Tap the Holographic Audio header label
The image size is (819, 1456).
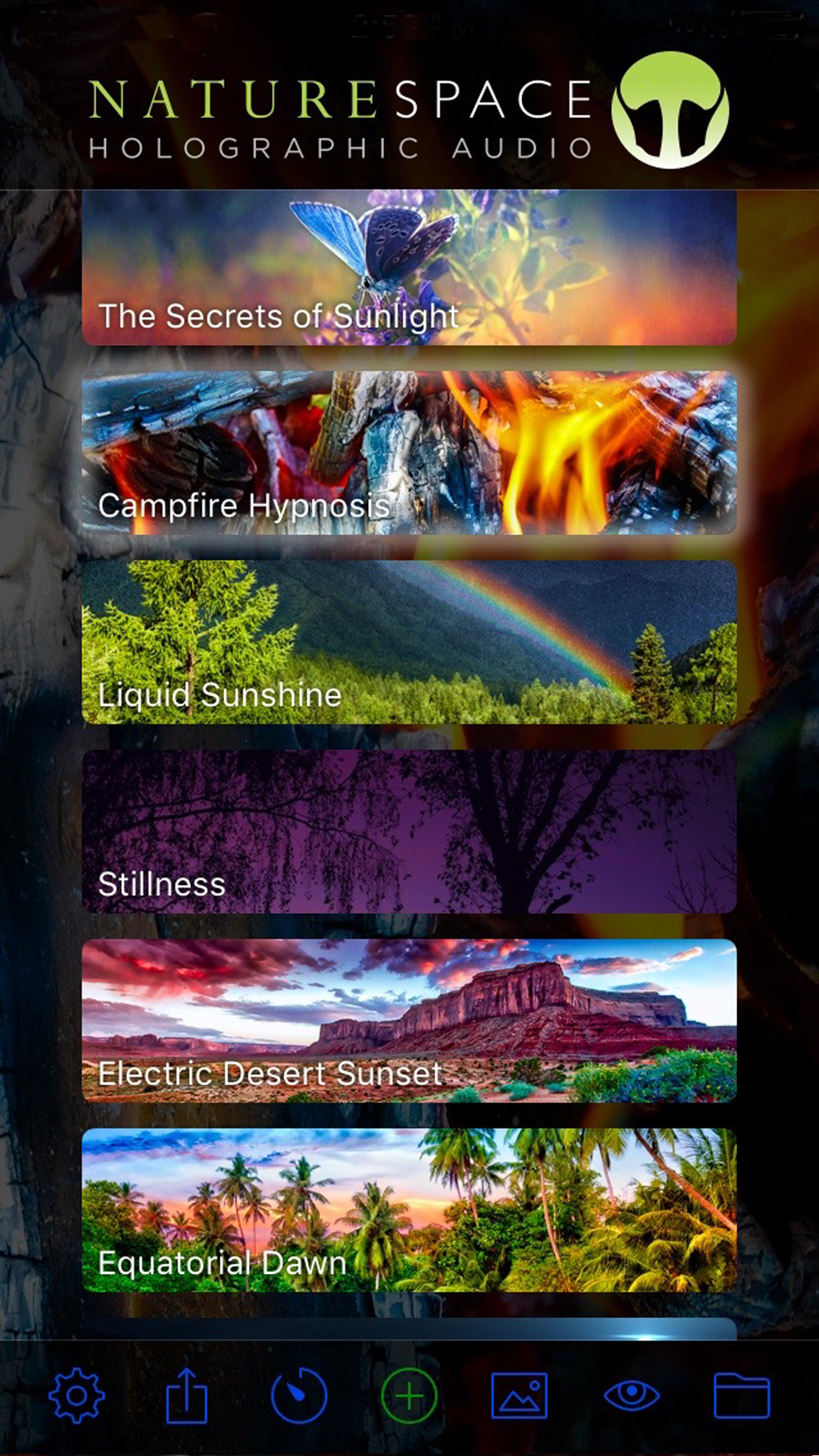[x=343, y=146]
